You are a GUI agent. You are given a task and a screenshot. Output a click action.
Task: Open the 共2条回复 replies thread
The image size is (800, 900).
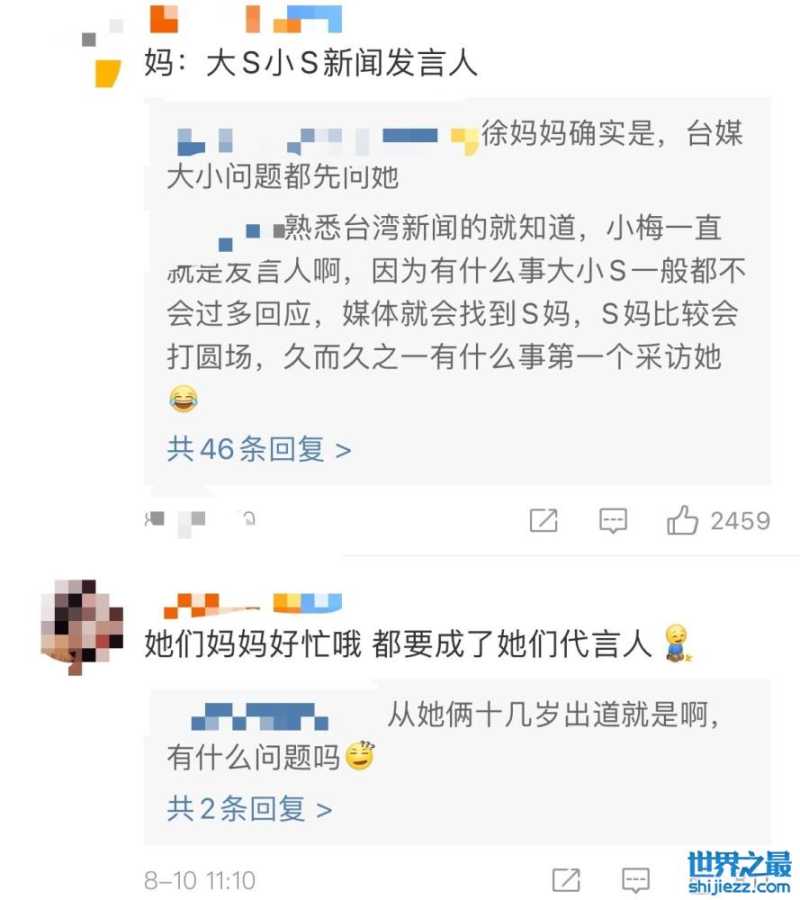(x=249, y=808)
